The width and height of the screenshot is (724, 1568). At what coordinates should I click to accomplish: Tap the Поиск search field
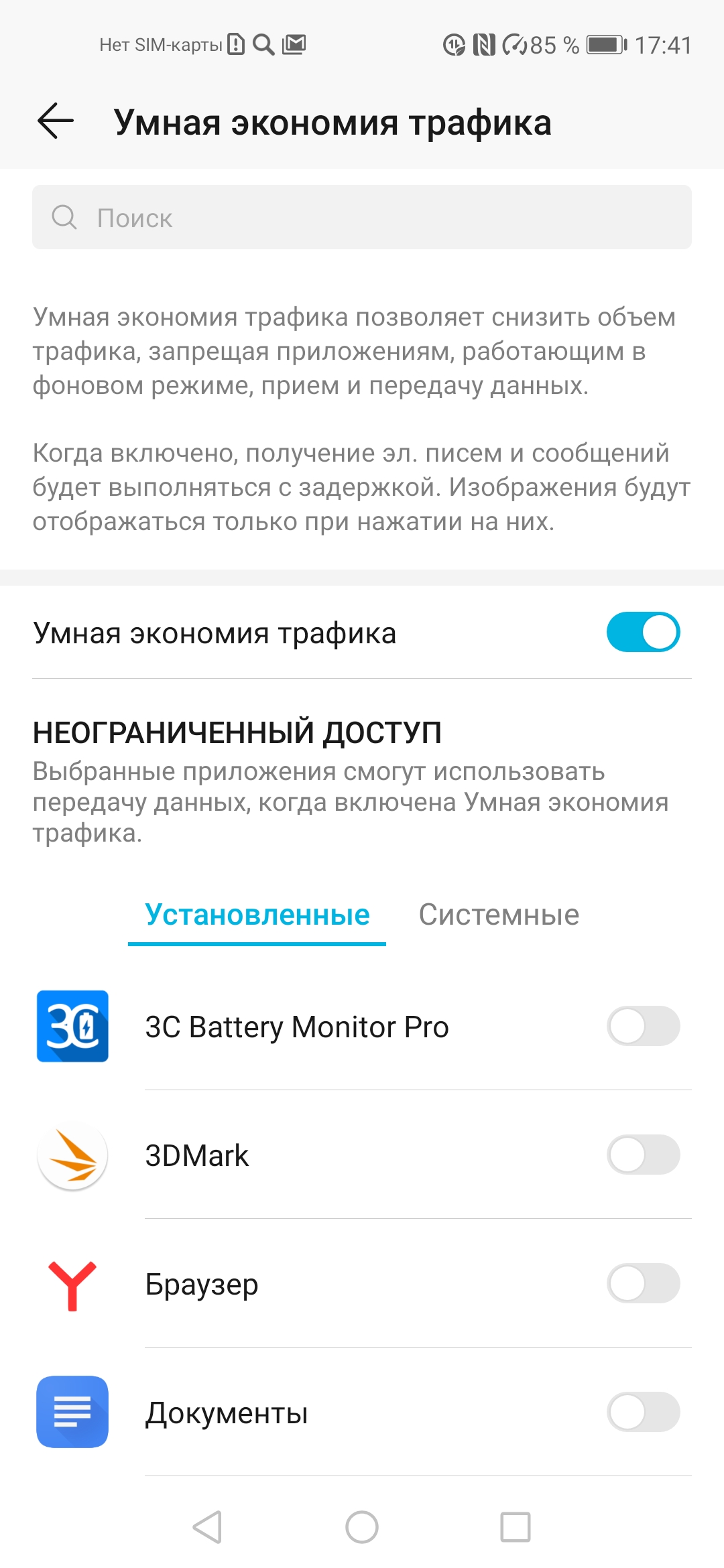pyautogui.click(x=362, y=218)
